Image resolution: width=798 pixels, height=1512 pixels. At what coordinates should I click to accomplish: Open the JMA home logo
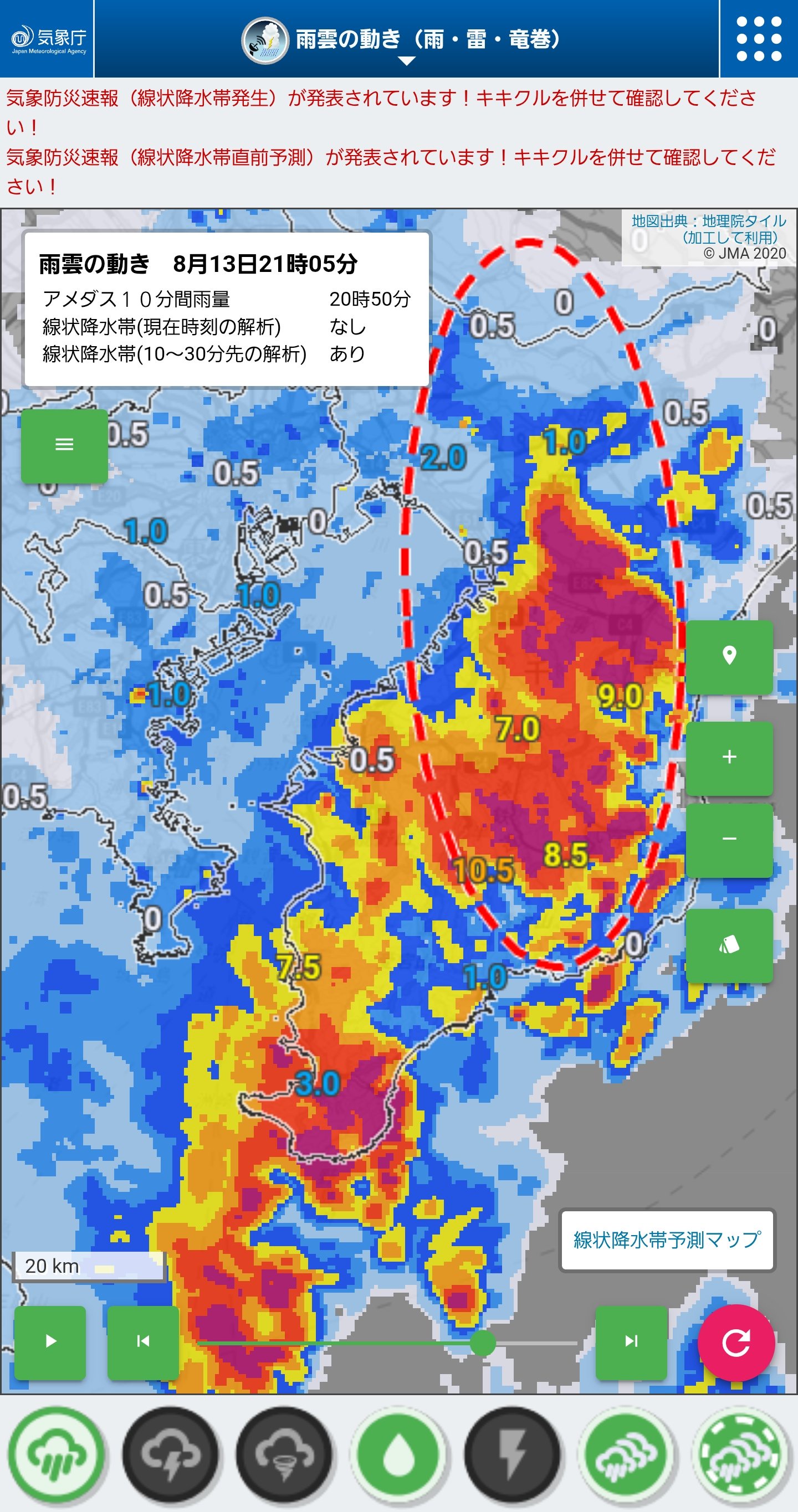(48, 39)
